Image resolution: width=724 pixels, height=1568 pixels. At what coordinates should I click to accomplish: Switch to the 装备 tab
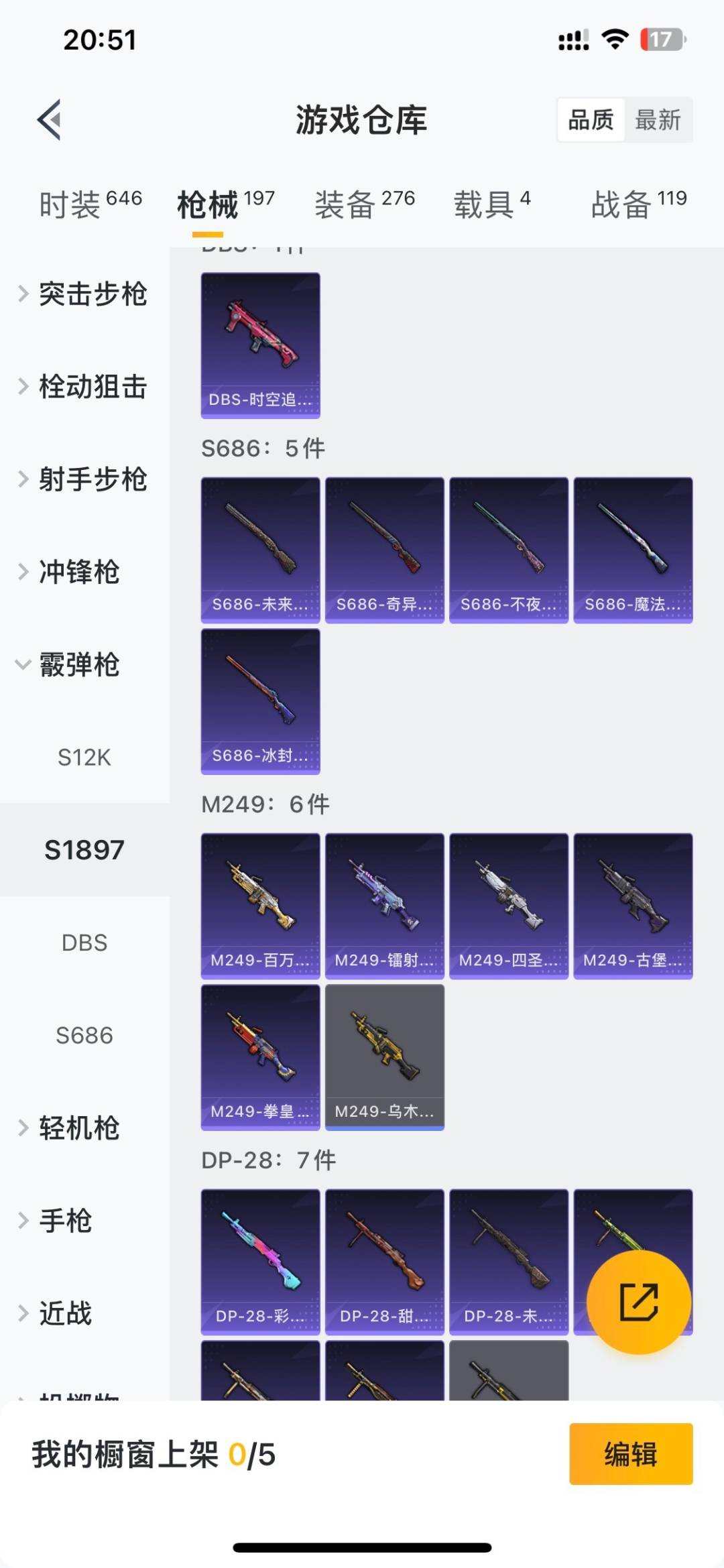pyautogui.click(x=364, y=204)
